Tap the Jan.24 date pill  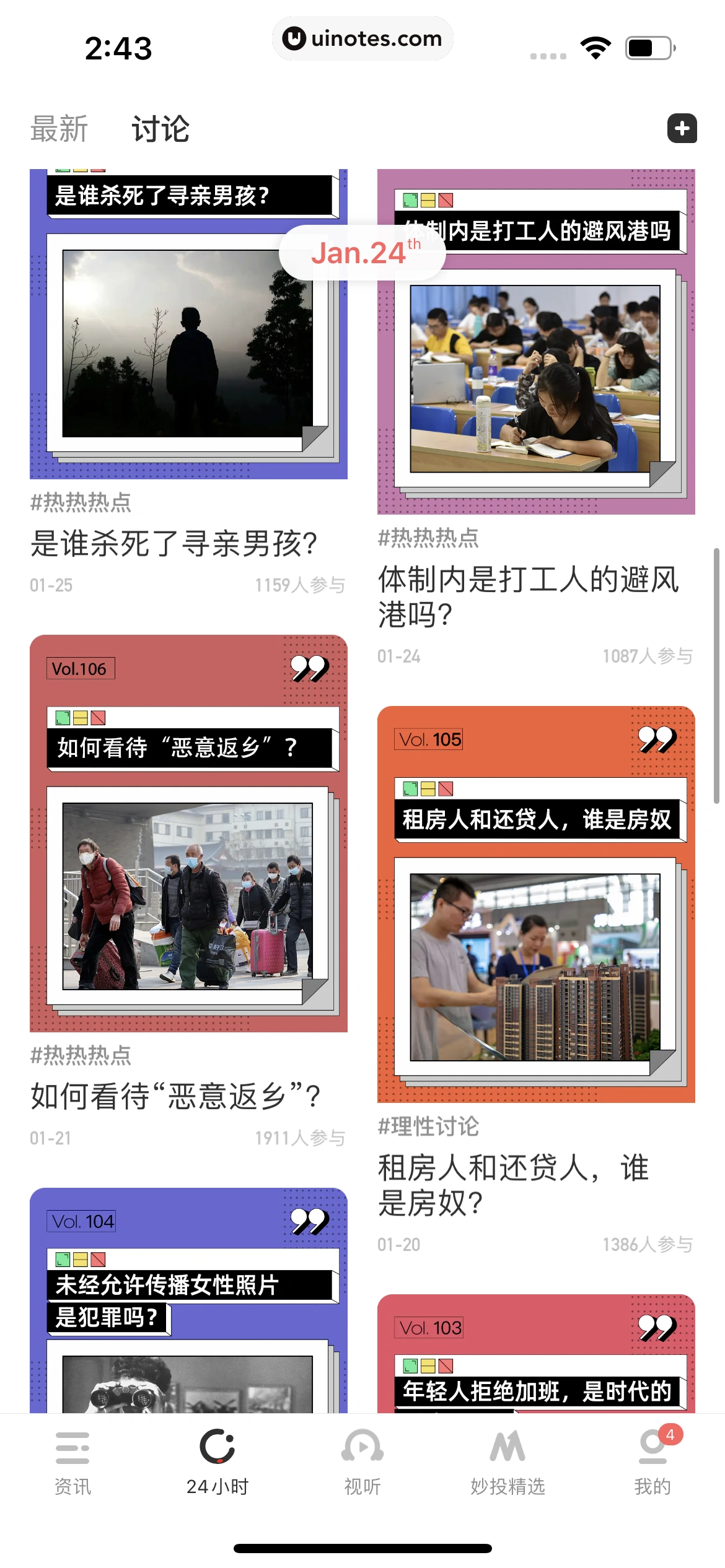362,253
